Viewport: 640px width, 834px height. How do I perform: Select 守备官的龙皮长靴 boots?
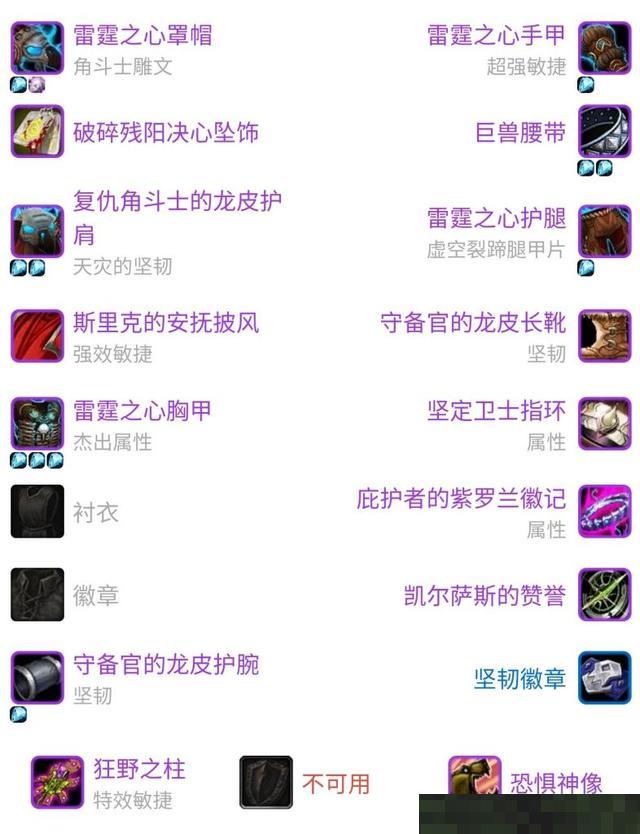coord(473,323)
